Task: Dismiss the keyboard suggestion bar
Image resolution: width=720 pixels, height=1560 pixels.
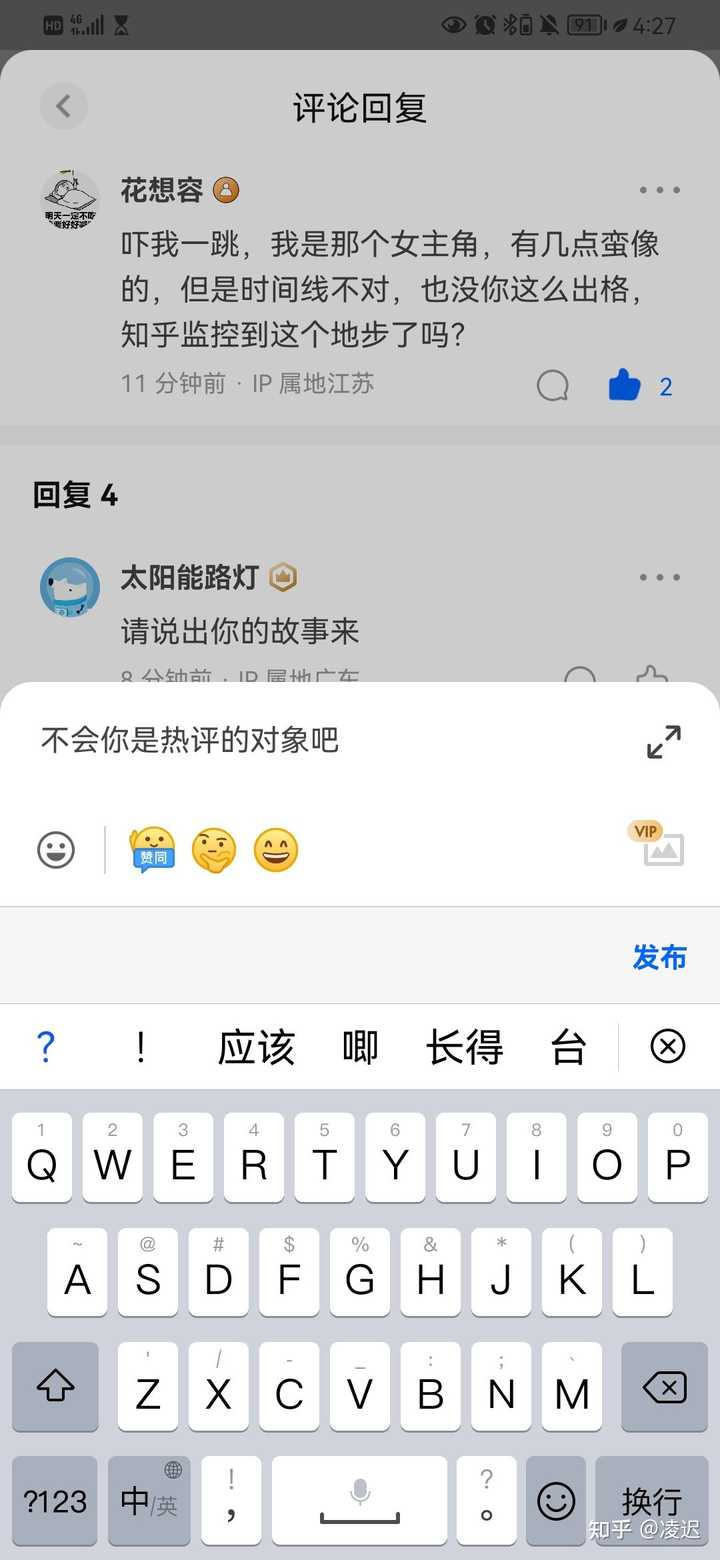Action: (x=667, y=1047)
